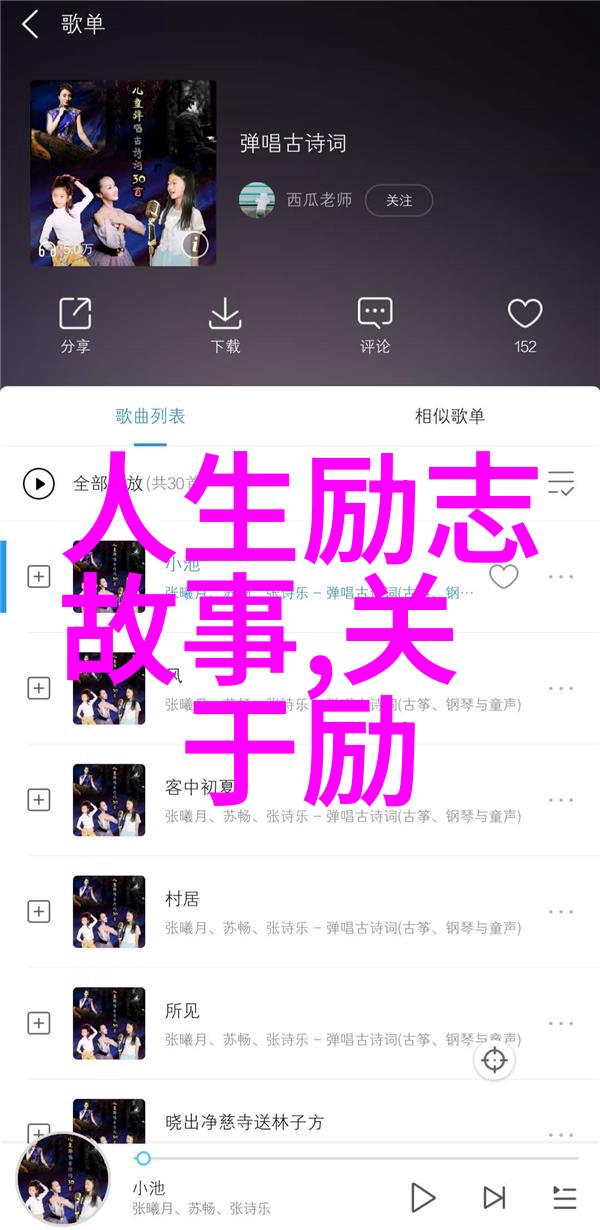This screenshot has width=600, height=1230.
Task: Locate the currently playing song
Action: coord(495,1060)
